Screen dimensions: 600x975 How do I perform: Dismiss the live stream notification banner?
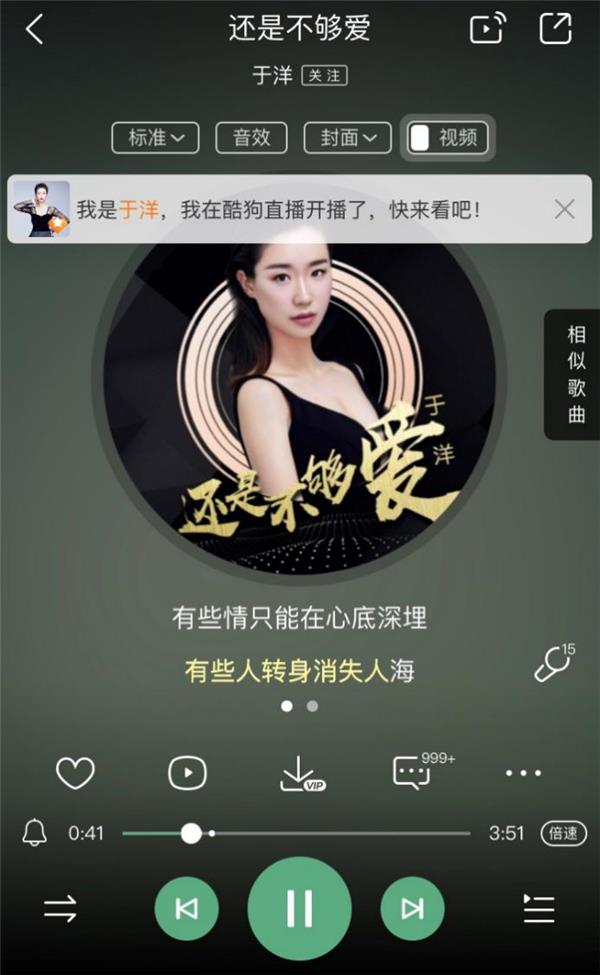pyautogui.click(x=565, y=209)
